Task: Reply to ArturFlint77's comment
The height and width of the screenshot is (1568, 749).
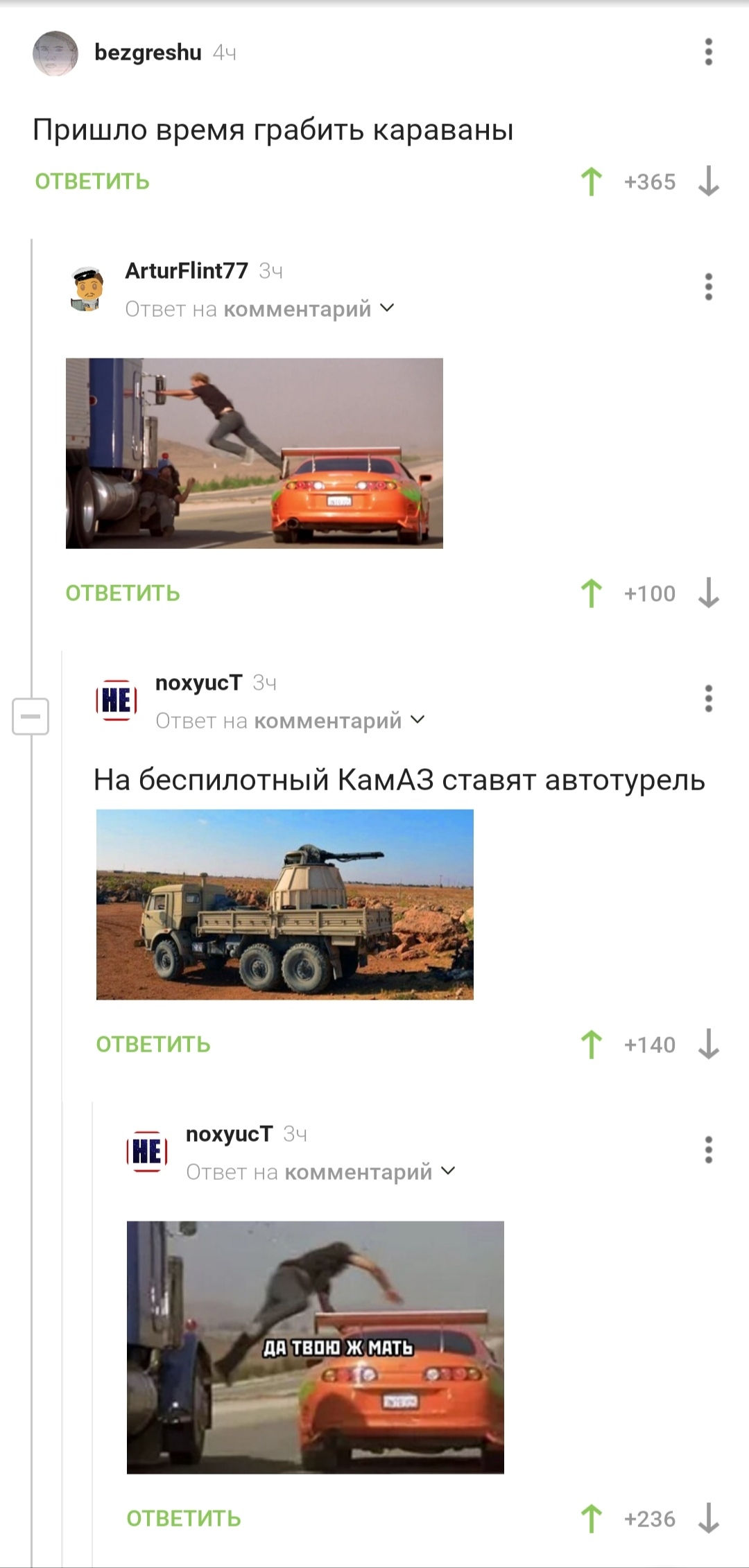Action: click(123, 593)
